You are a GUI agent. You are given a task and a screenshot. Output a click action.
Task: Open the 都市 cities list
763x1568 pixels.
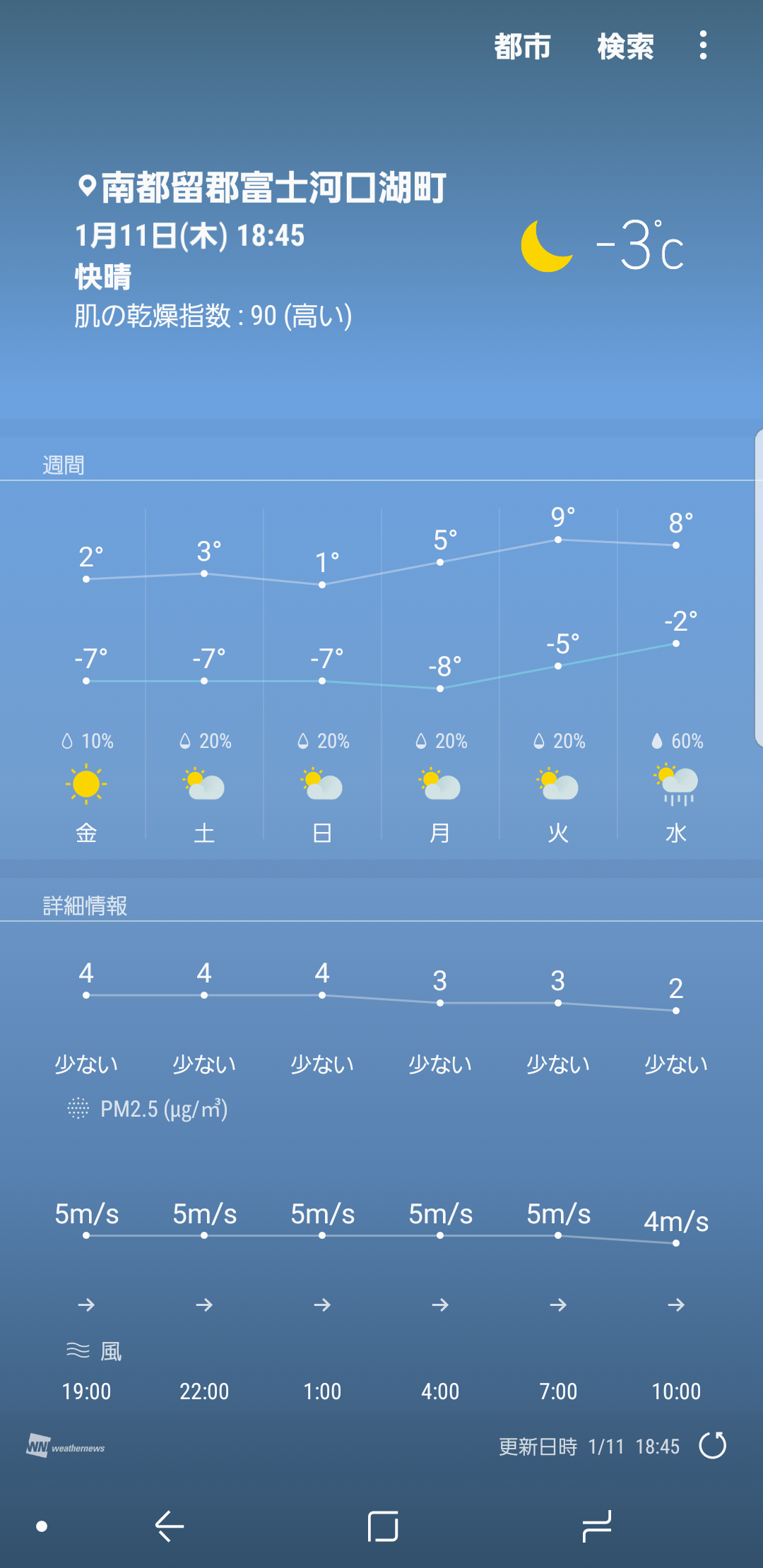(x=522, y=47)
